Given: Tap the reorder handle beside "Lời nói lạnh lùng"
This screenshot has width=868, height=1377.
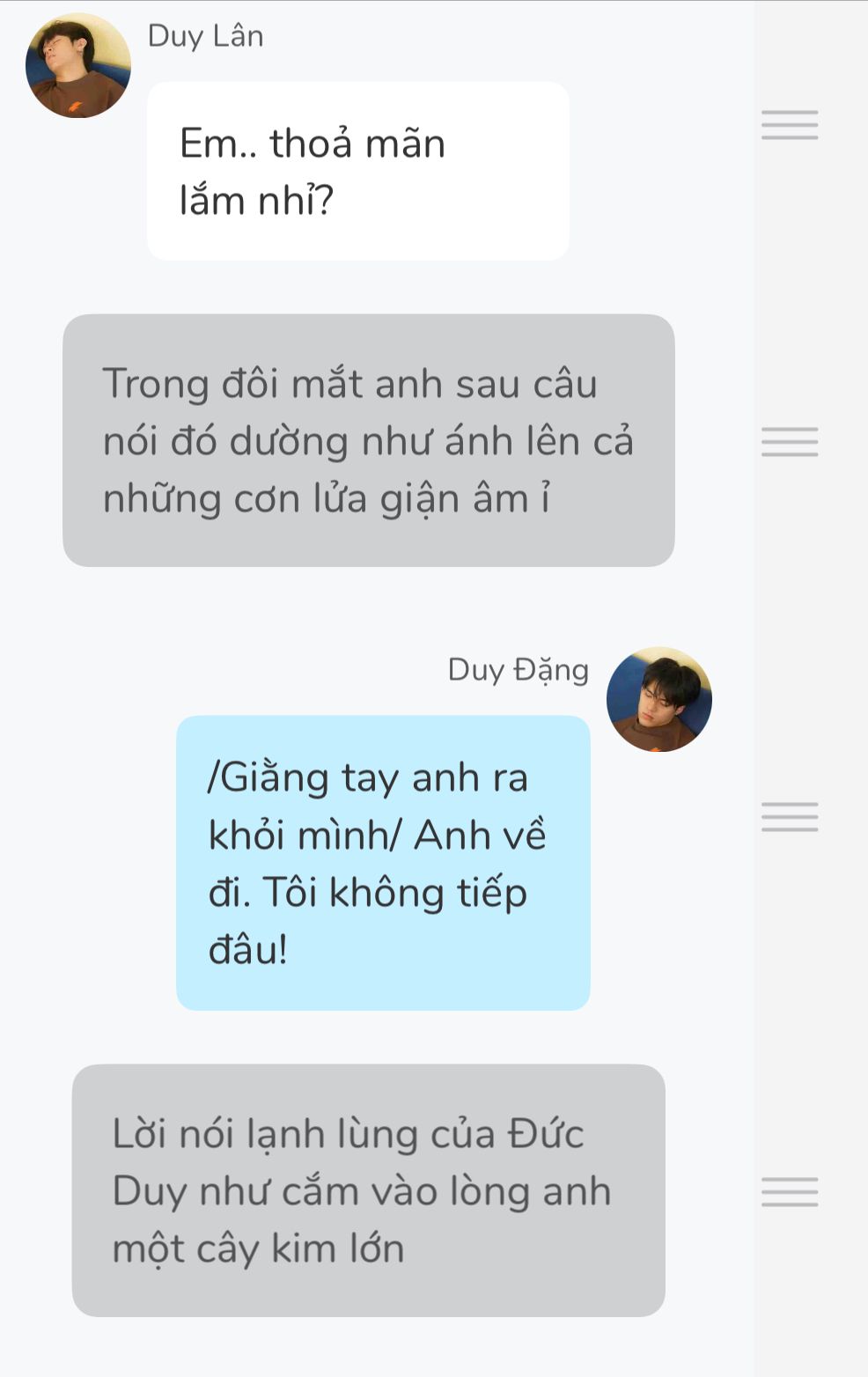Looking at the screenshot, I should coord(790,1191).
